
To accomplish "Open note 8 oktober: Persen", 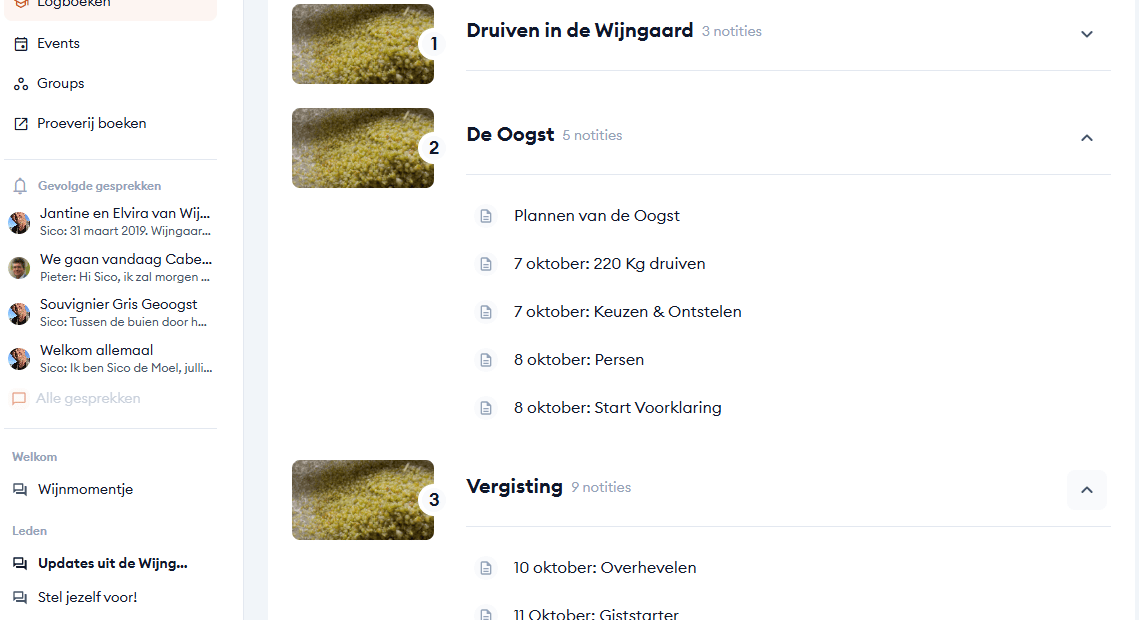I will click(578, 360).
